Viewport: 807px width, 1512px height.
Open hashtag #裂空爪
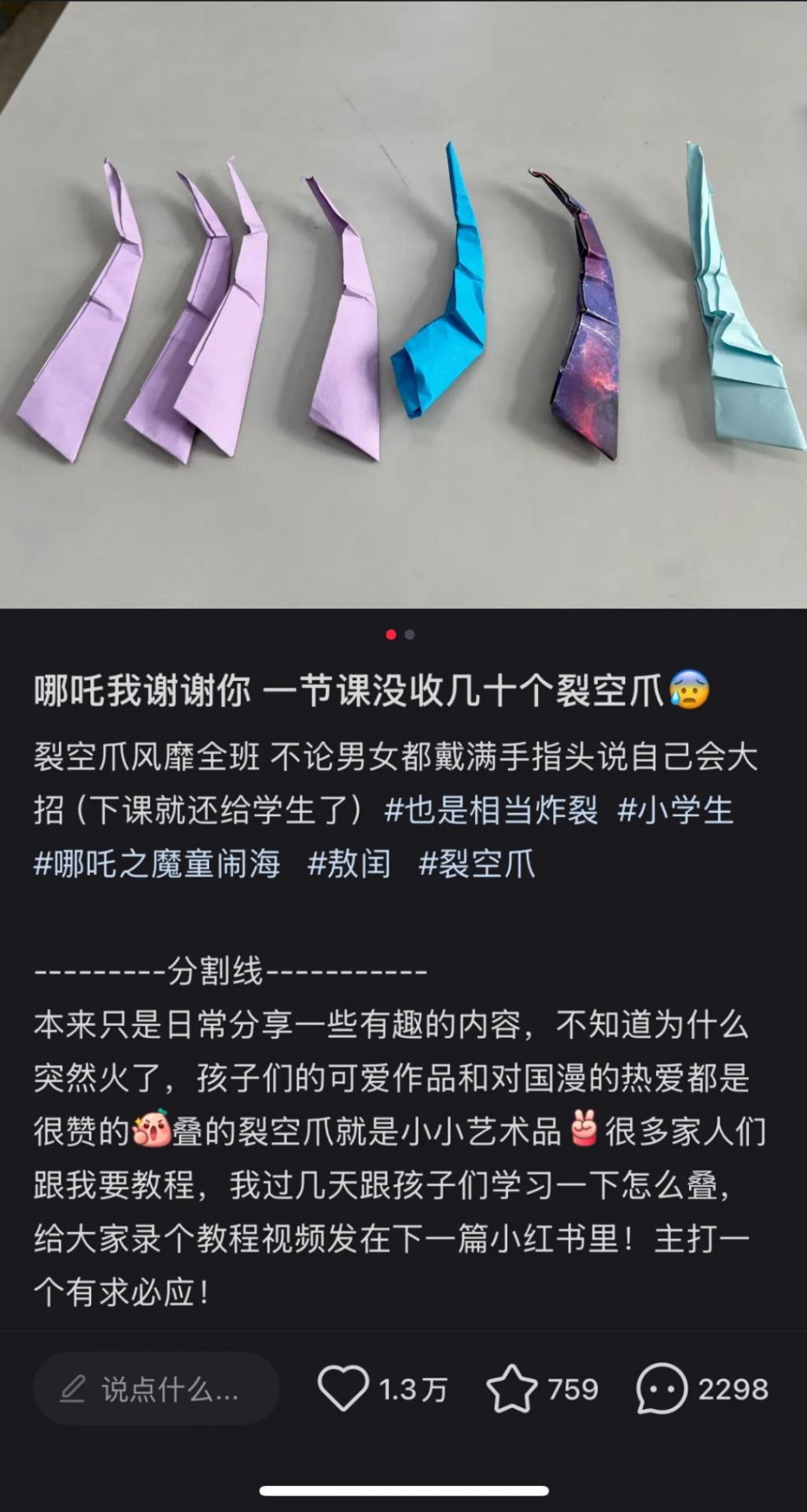point(477,863)
